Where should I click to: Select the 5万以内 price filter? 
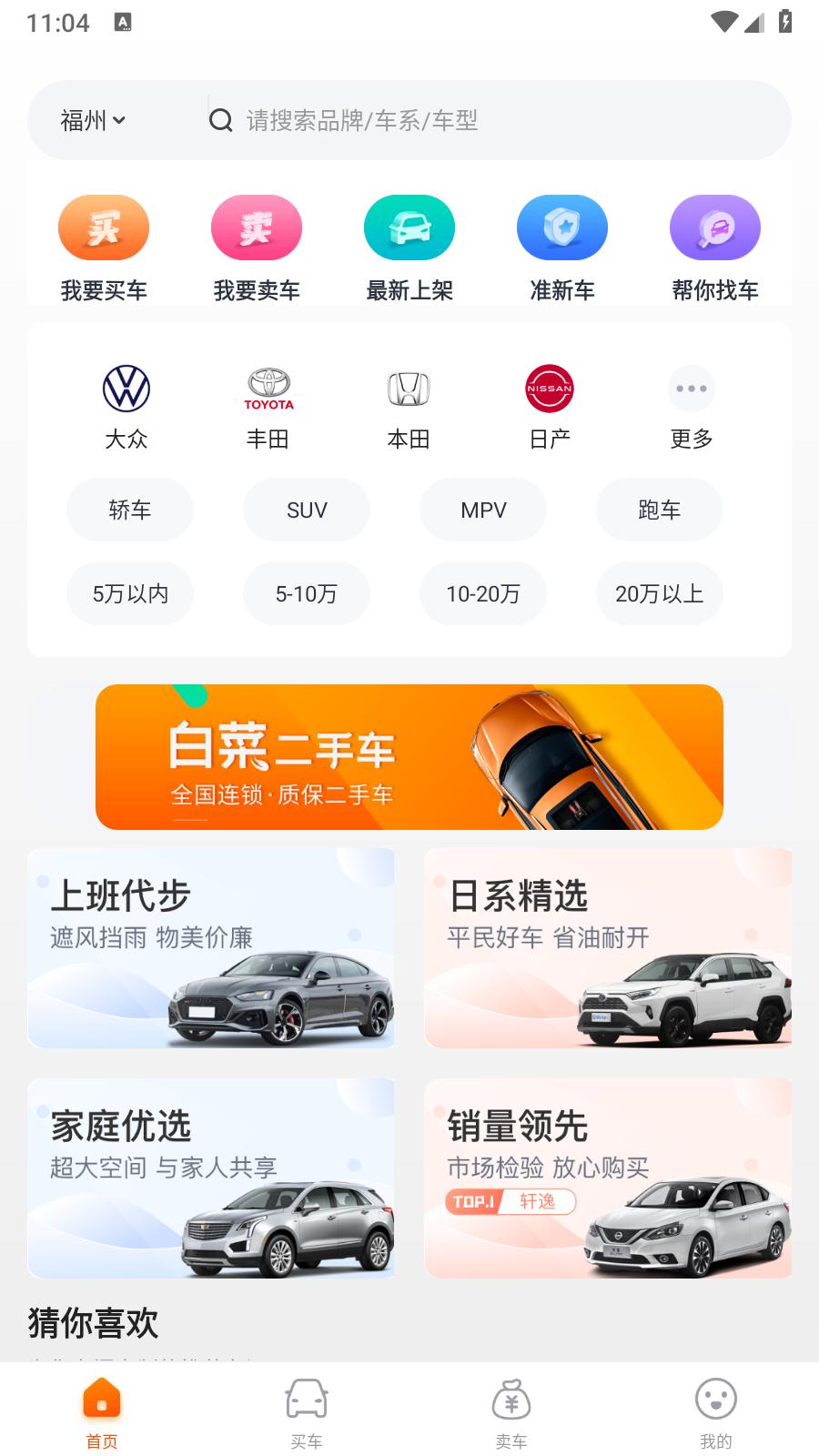click(130, 593)
